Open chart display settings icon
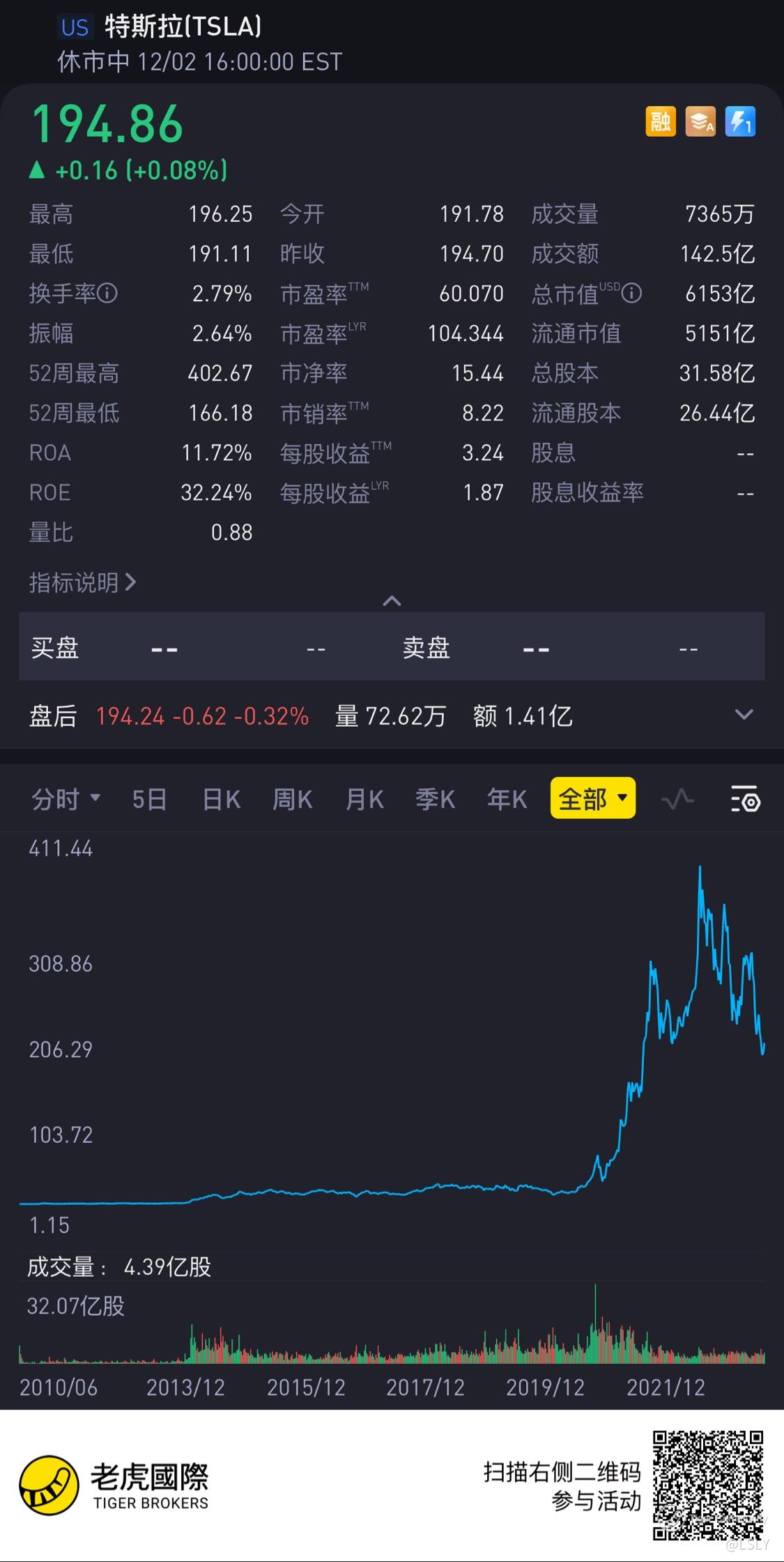 click(x=745, y=799)
